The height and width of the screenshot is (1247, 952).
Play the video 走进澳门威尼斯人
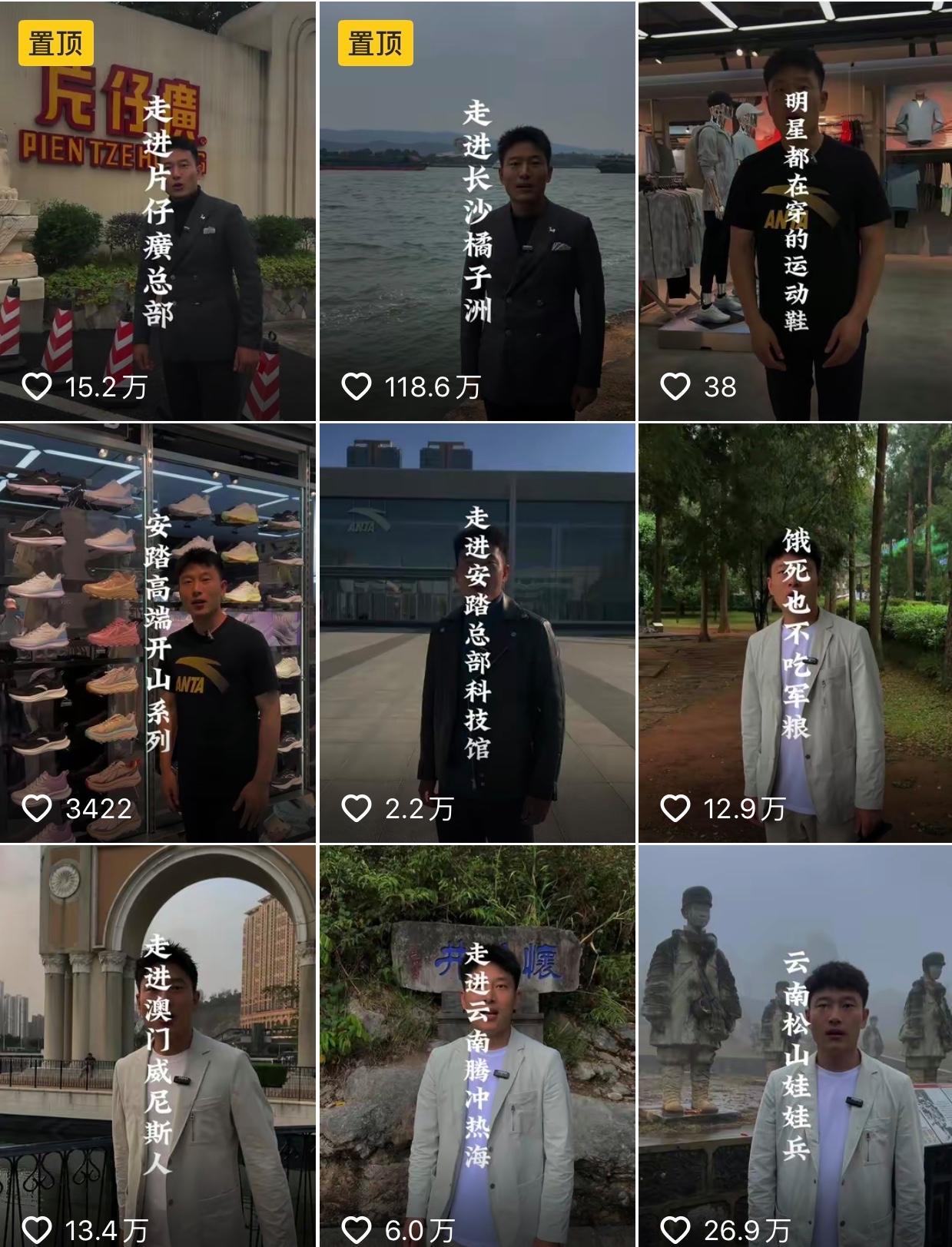[x=158, y=1045]
